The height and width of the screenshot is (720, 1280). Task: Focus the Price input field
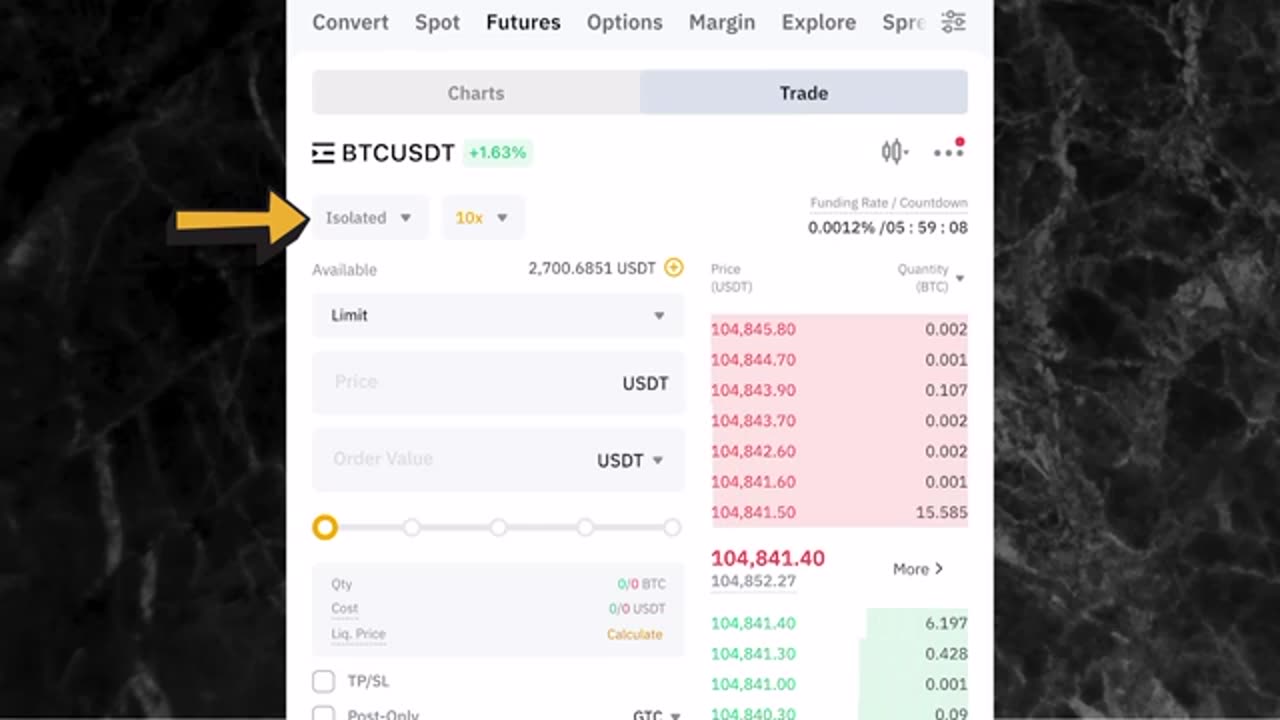[x=460, y=383]
